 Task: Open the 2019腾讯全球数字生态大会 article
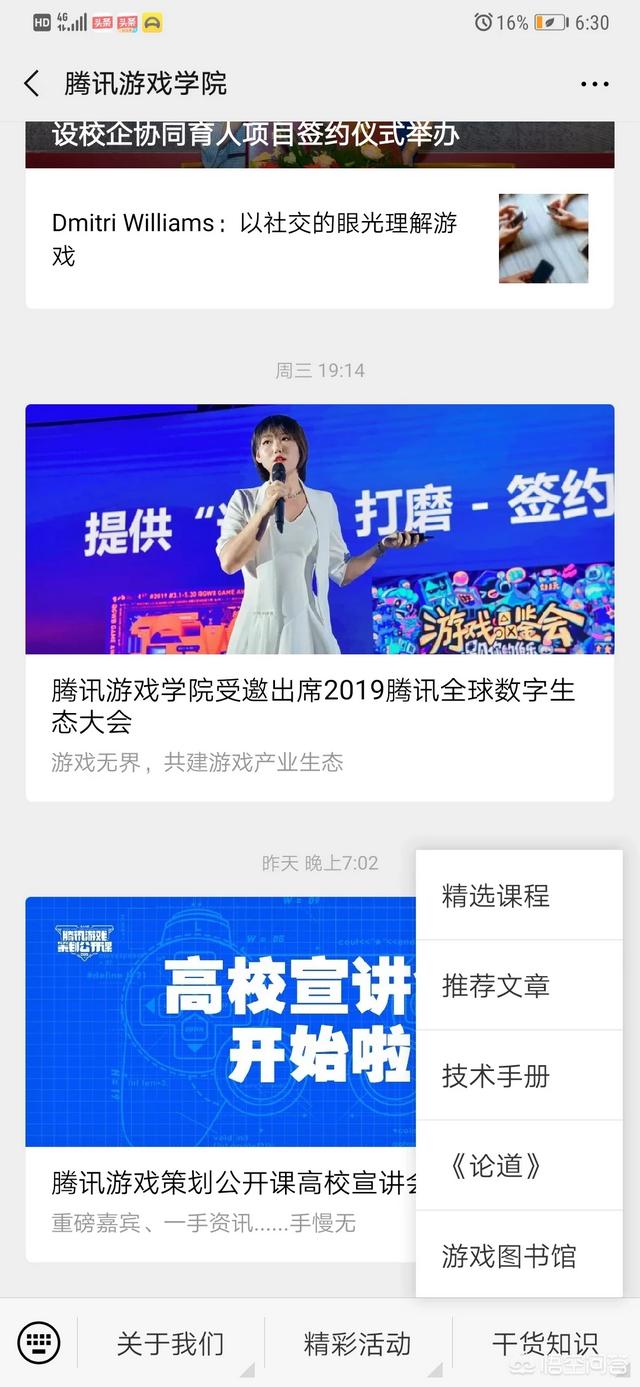coord(313,706)
